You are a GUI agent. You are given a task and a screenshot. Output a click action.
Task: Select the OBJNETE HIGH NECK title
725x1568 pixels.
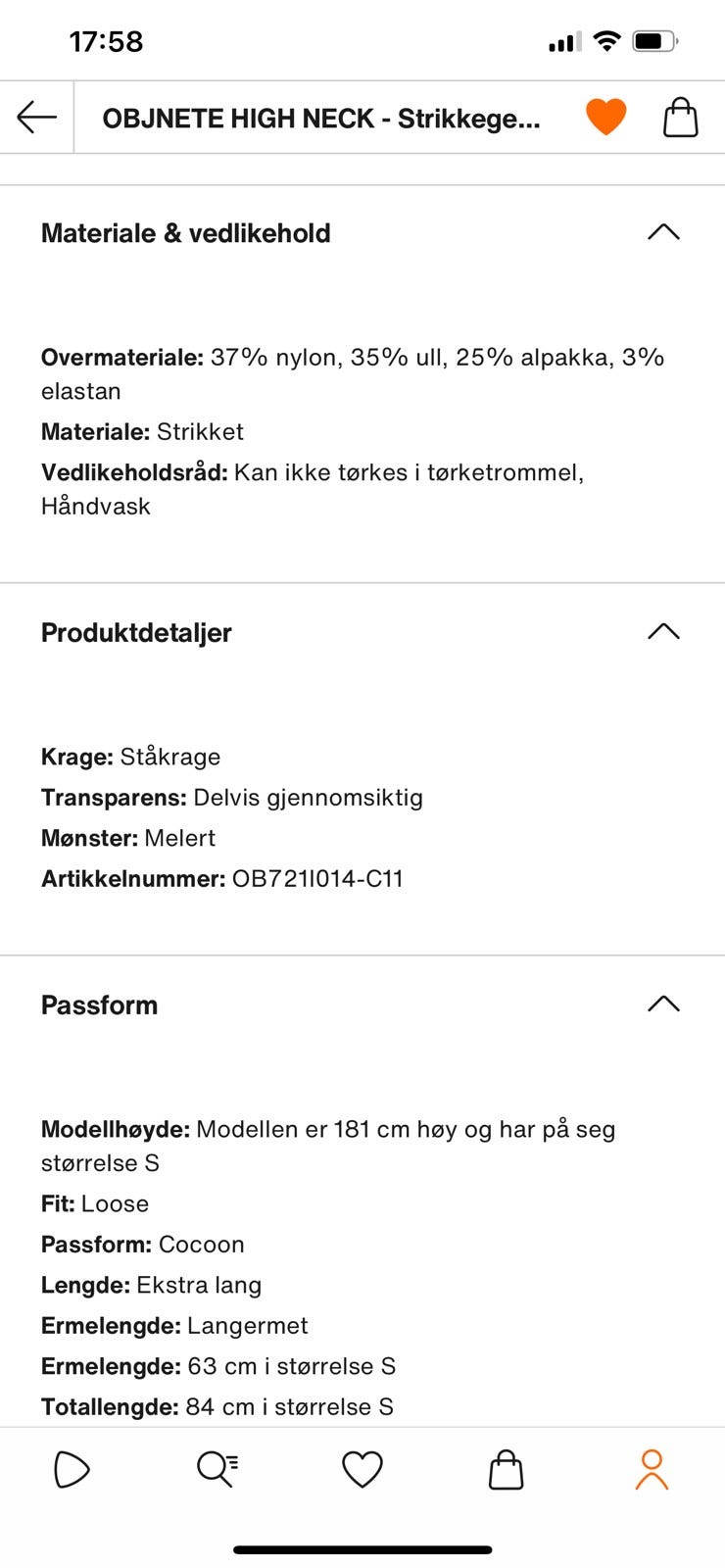tap(323, 118)
